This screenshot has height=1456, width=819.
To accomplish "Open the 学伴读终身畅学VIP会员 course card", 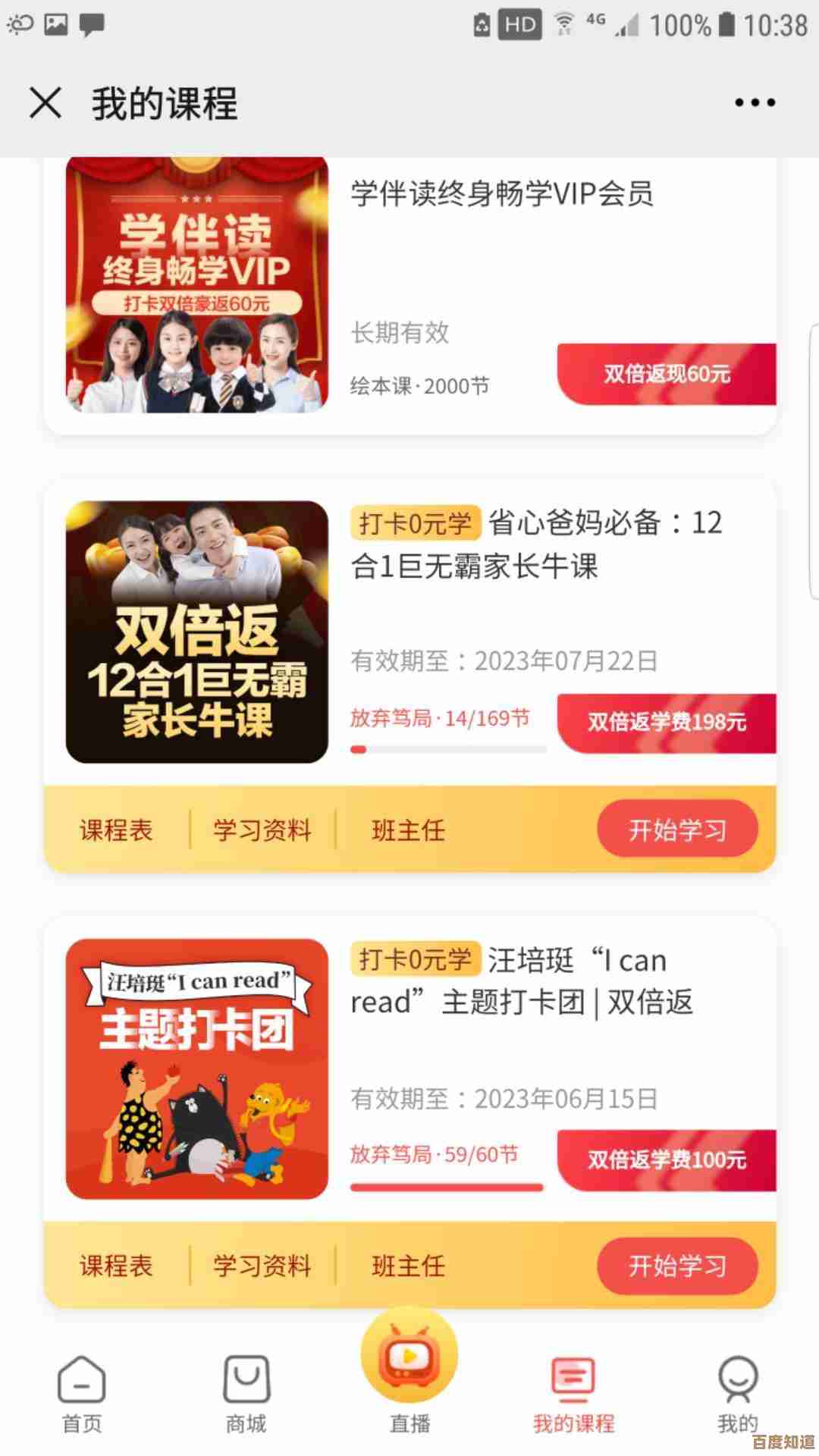I will [x=501, y=194].
